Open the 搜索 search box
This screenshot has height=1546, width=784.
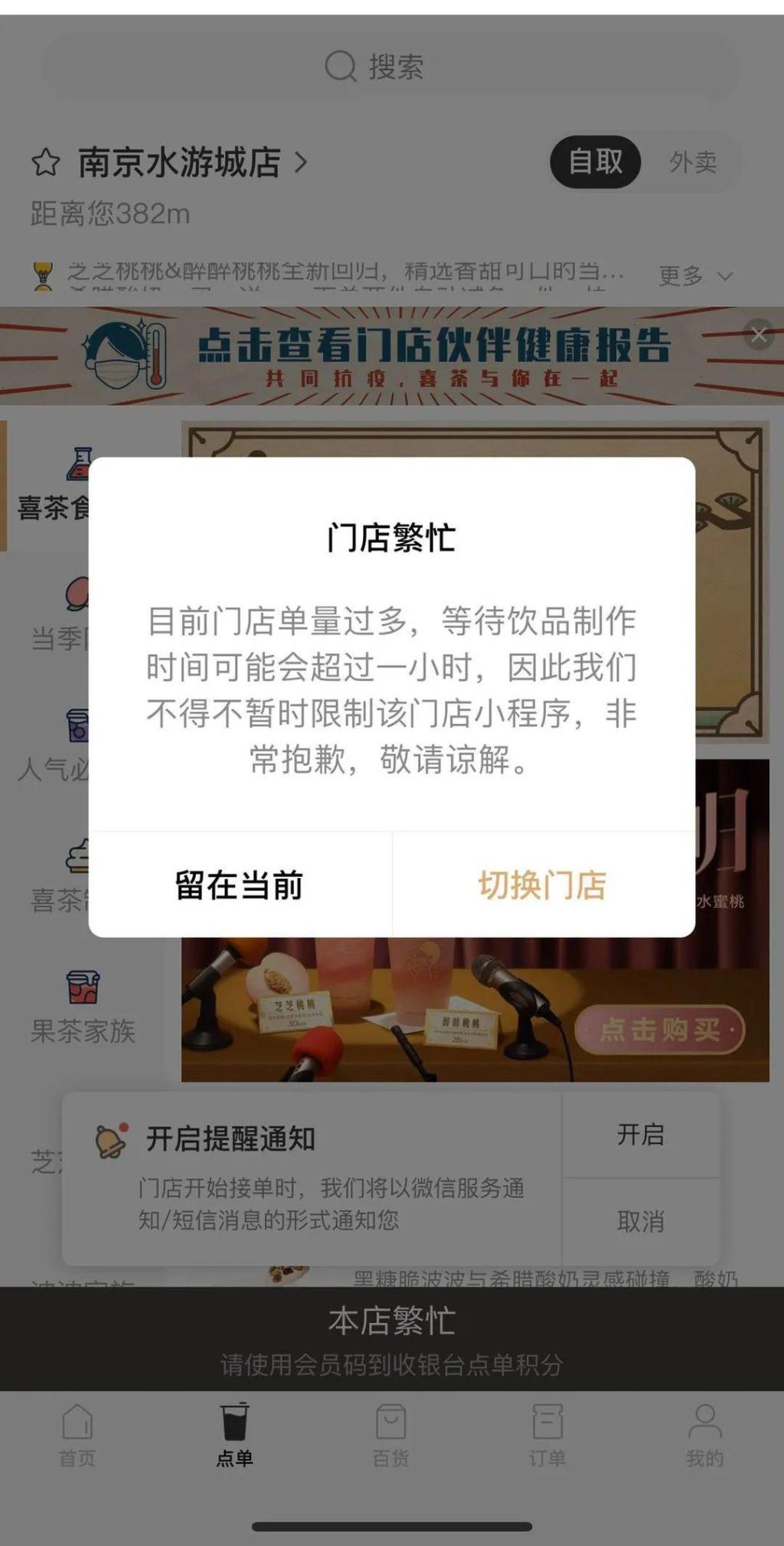pyautogui.click(x=390, y=67)
